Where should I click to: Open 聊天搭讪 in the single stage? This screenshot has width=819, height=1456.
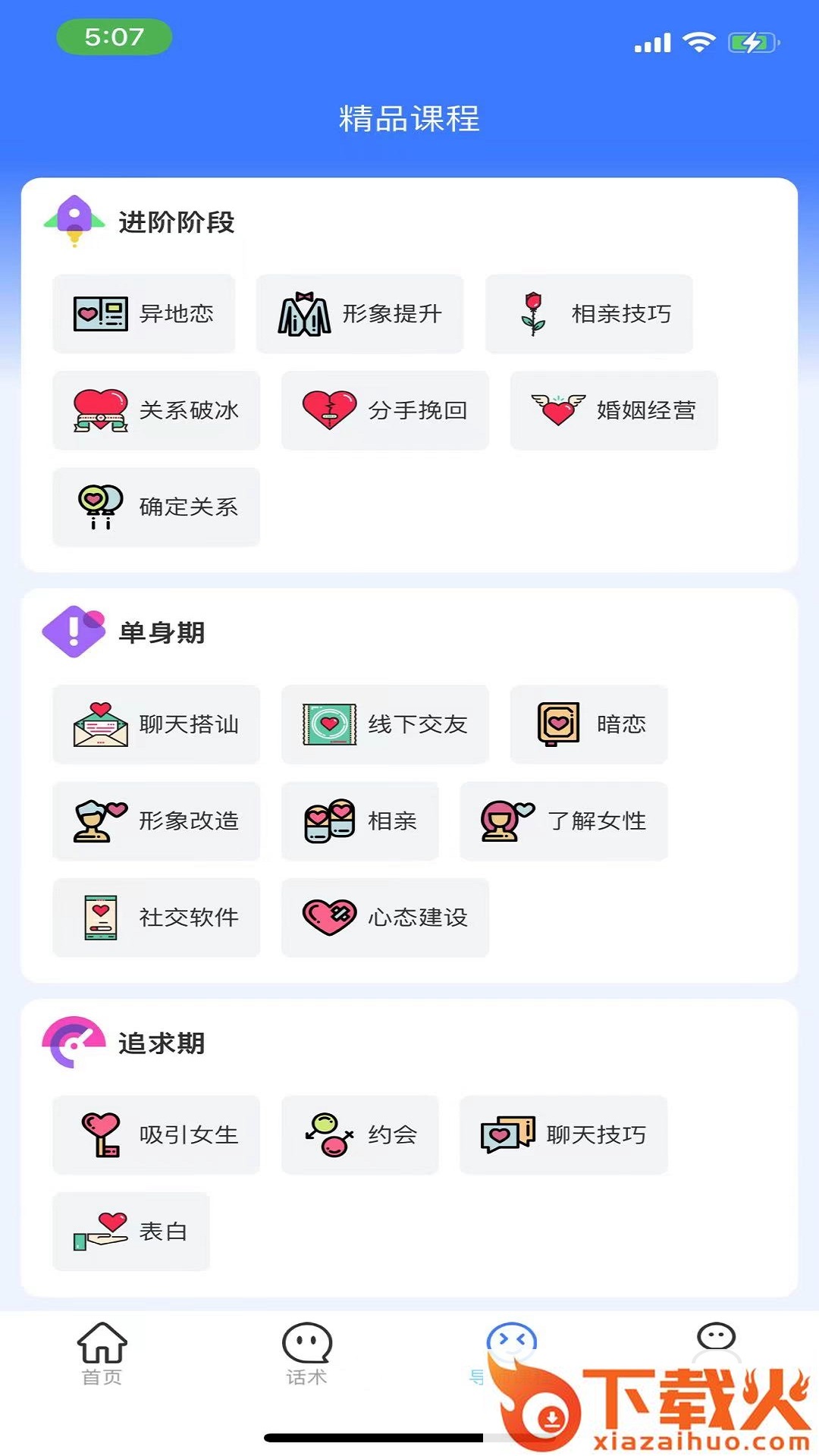click(156, 724)
